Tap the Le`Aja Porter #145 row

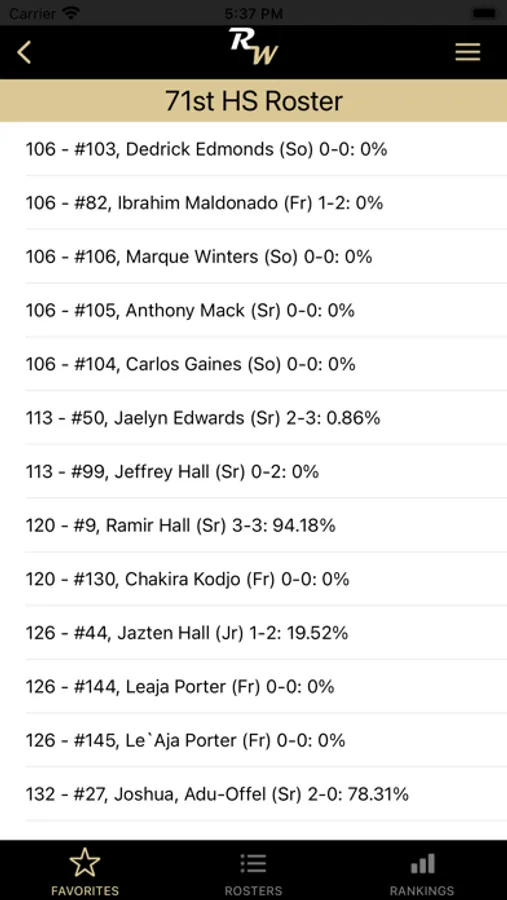click(x=253, y=740)
